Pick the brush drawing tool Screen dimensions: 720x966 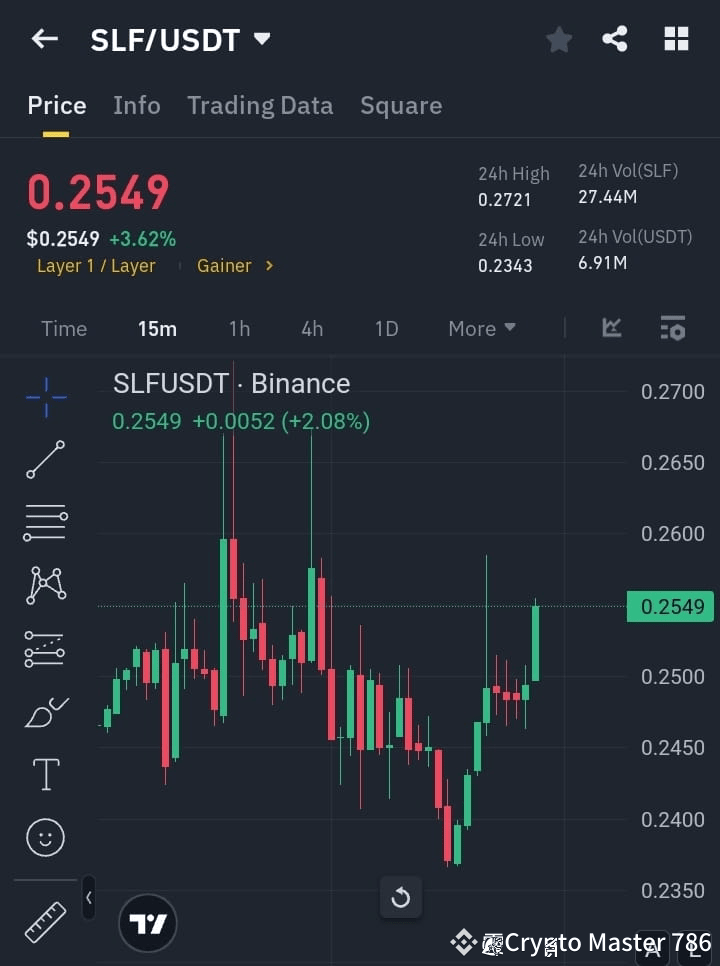click(x=45, y=712)
